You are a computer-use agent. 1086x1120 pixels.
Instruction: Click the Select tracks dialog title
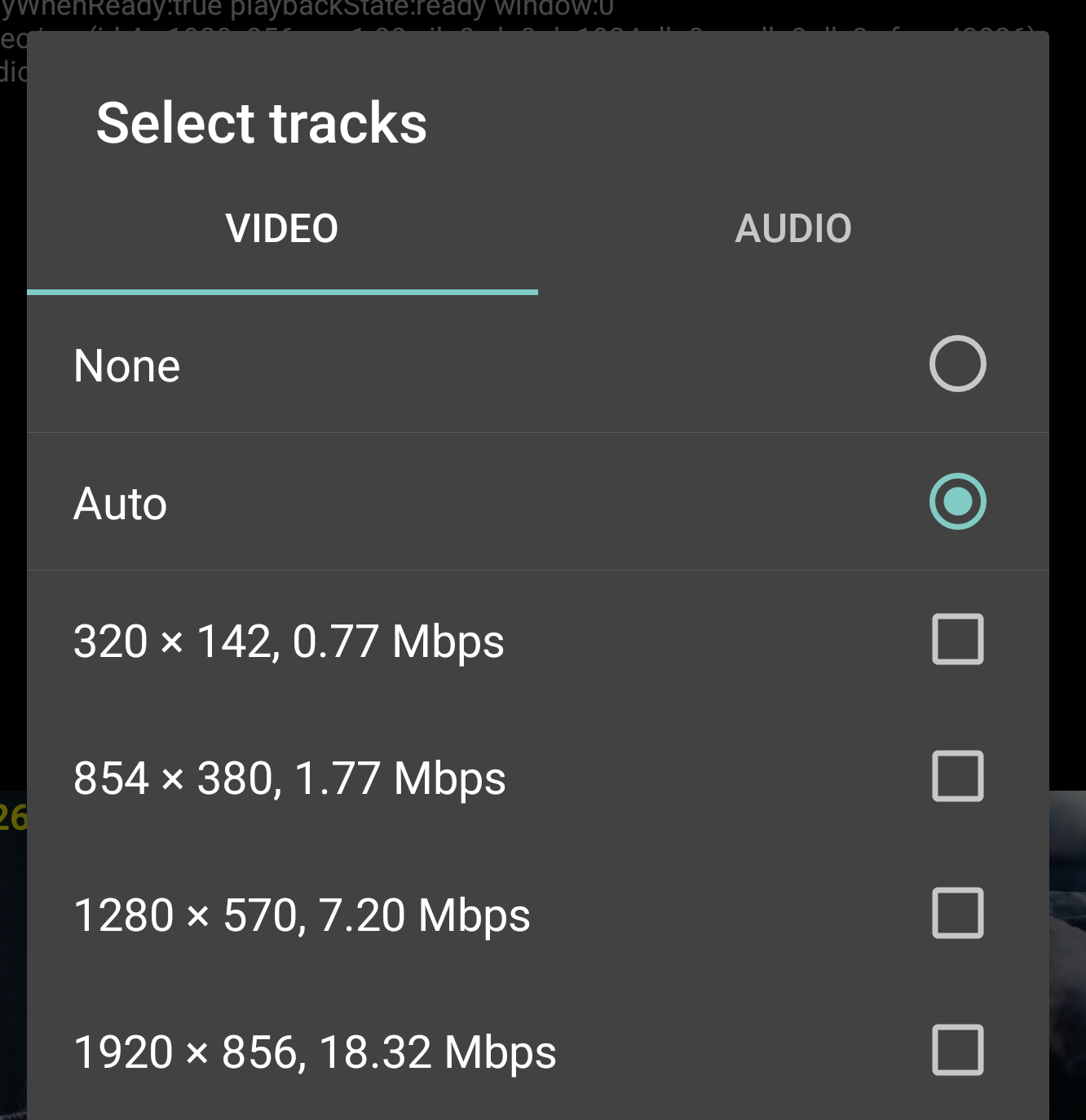[x=262, y=122]
